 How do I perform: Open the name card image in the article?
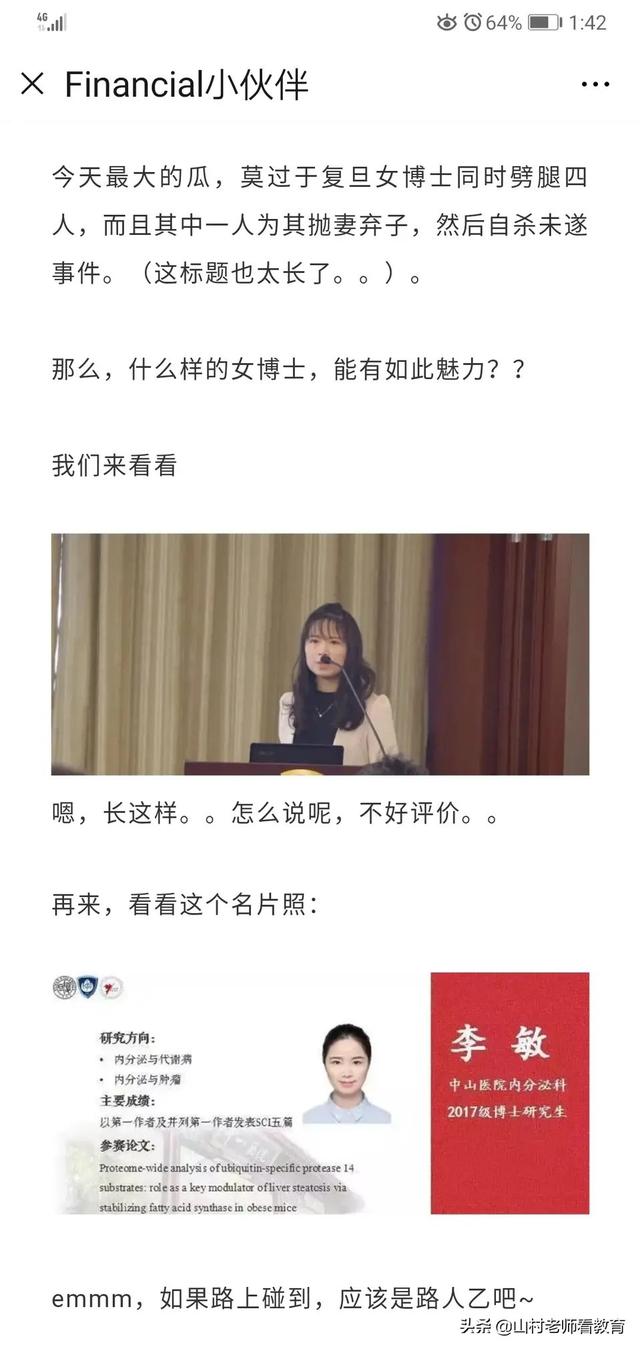pyautogui.click(x=320, y=1093)
